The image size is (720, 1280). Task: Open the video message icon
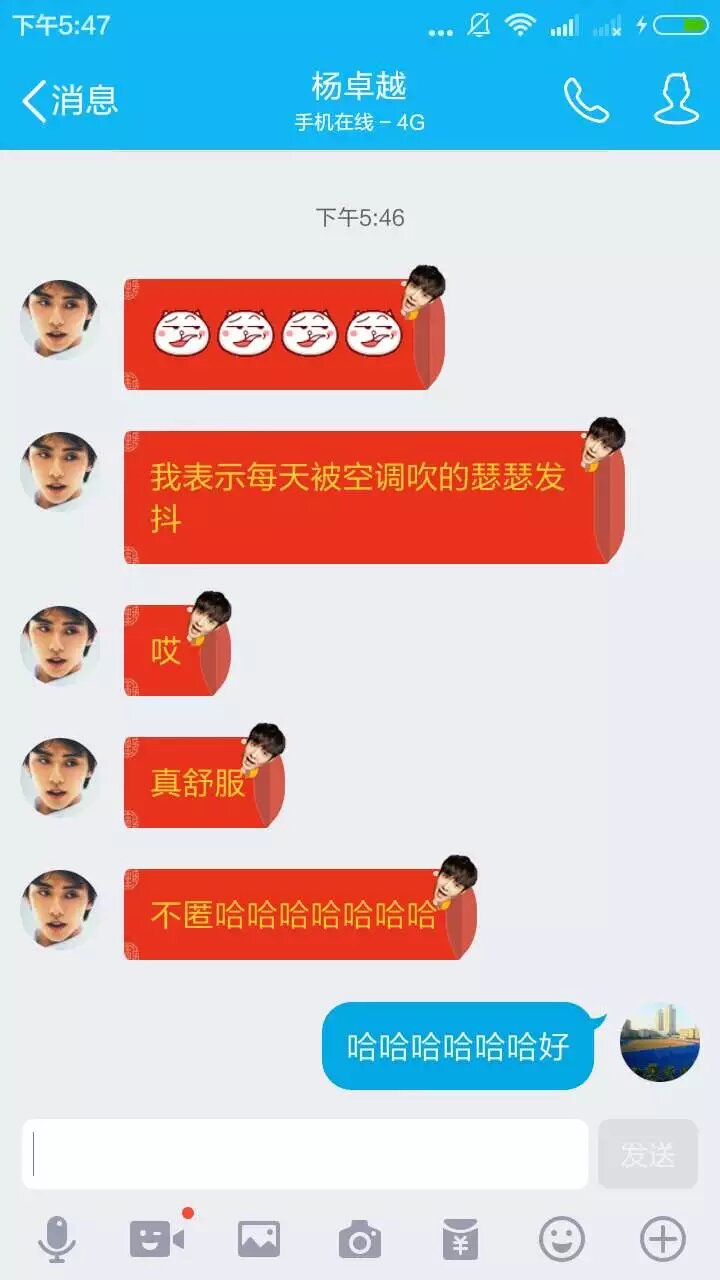(x=157, y=1240)
